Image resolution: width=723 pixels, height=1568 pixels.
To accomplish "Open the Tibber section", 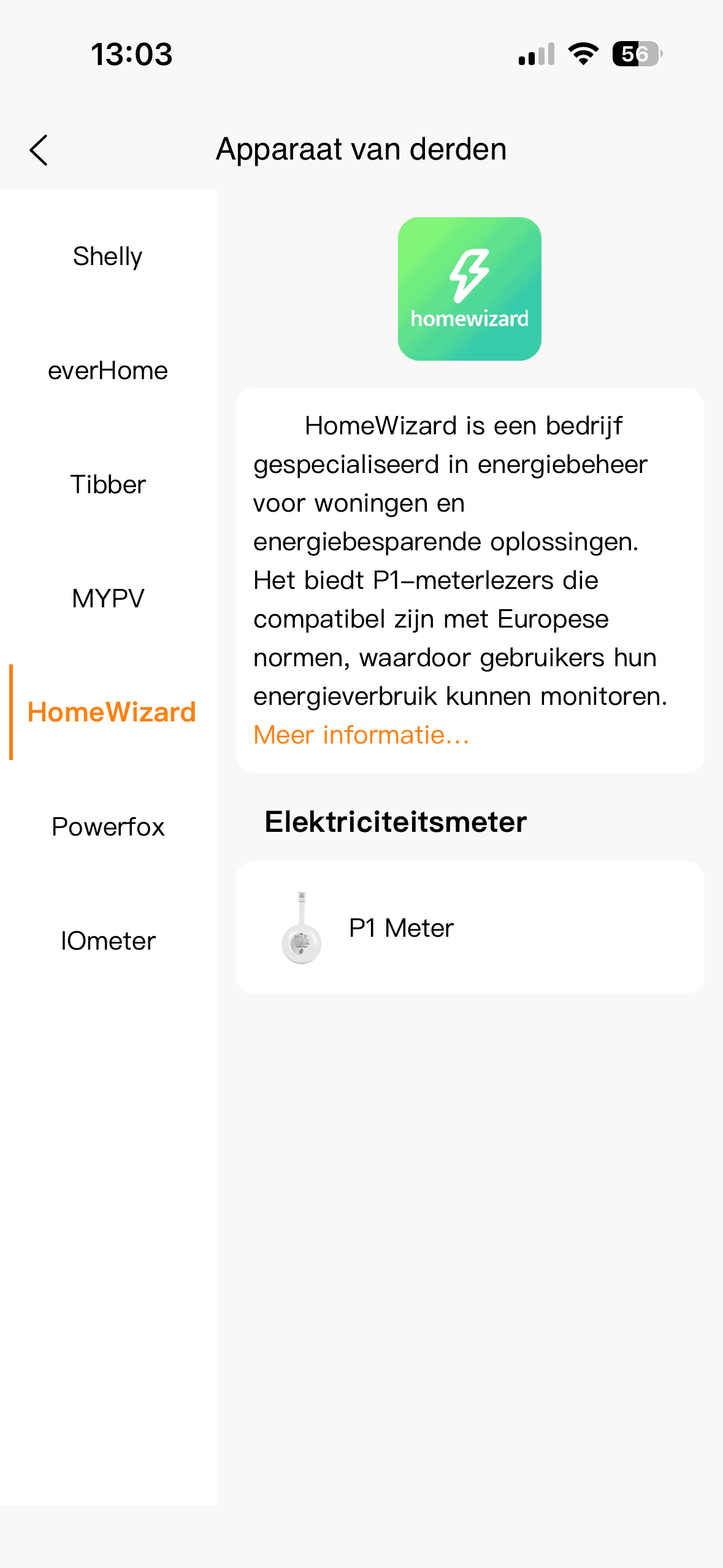I will tap(108, 485).
